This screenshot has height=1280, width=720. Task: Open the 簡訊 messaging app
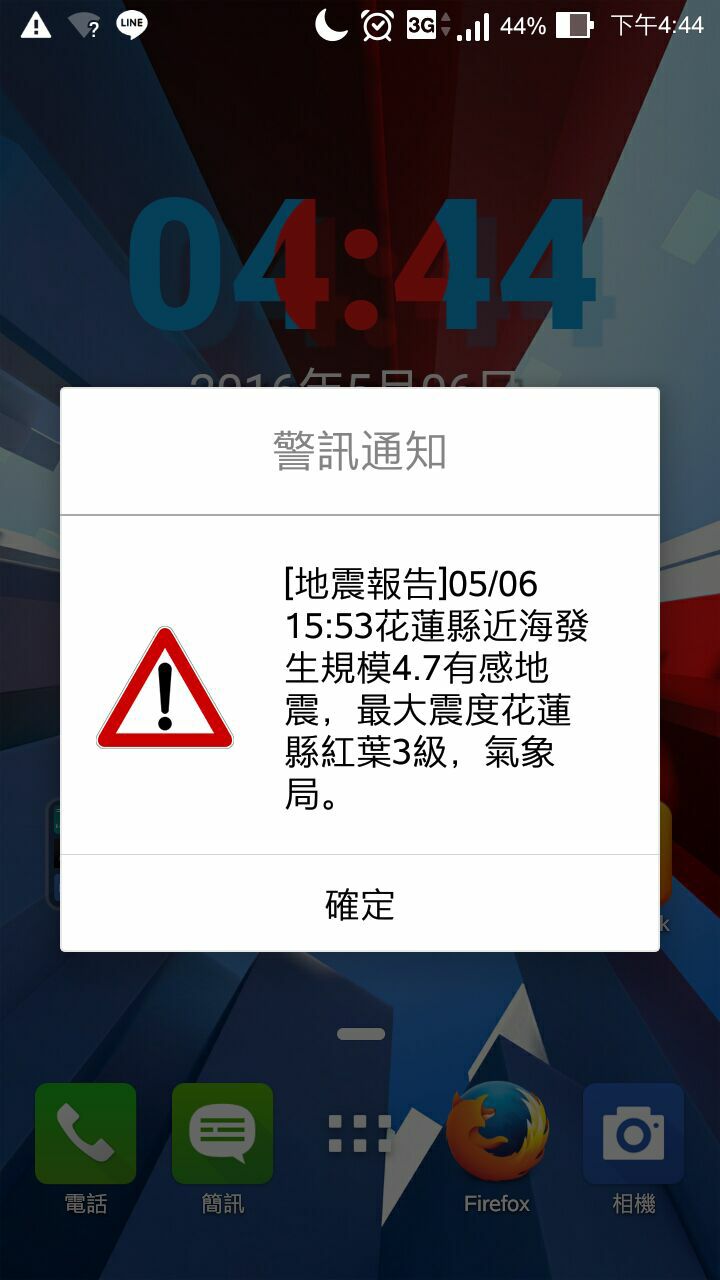[x=222, y=1134]
